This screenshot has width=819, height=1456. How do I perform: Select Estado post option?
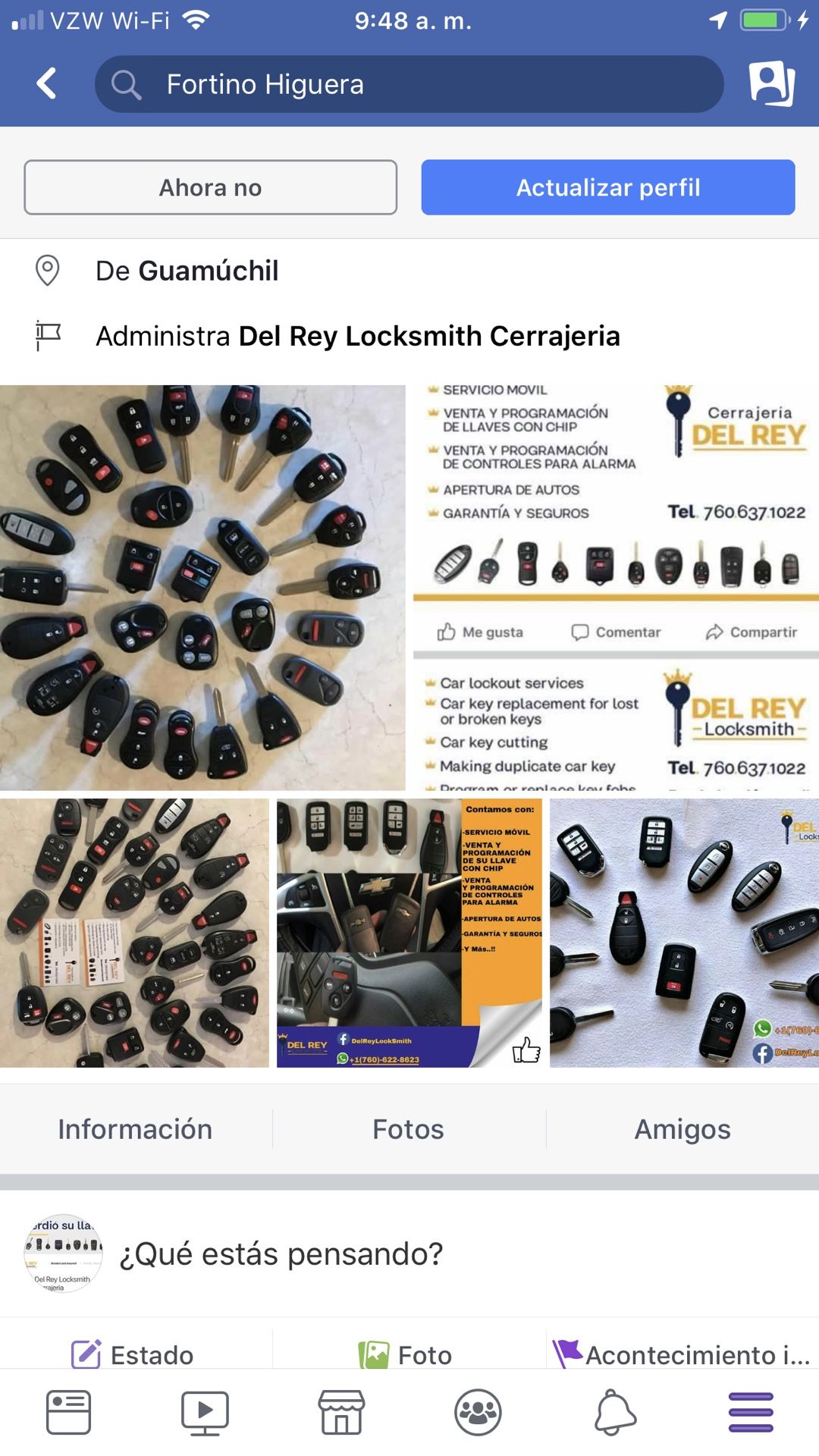[x=133, y=1354]
